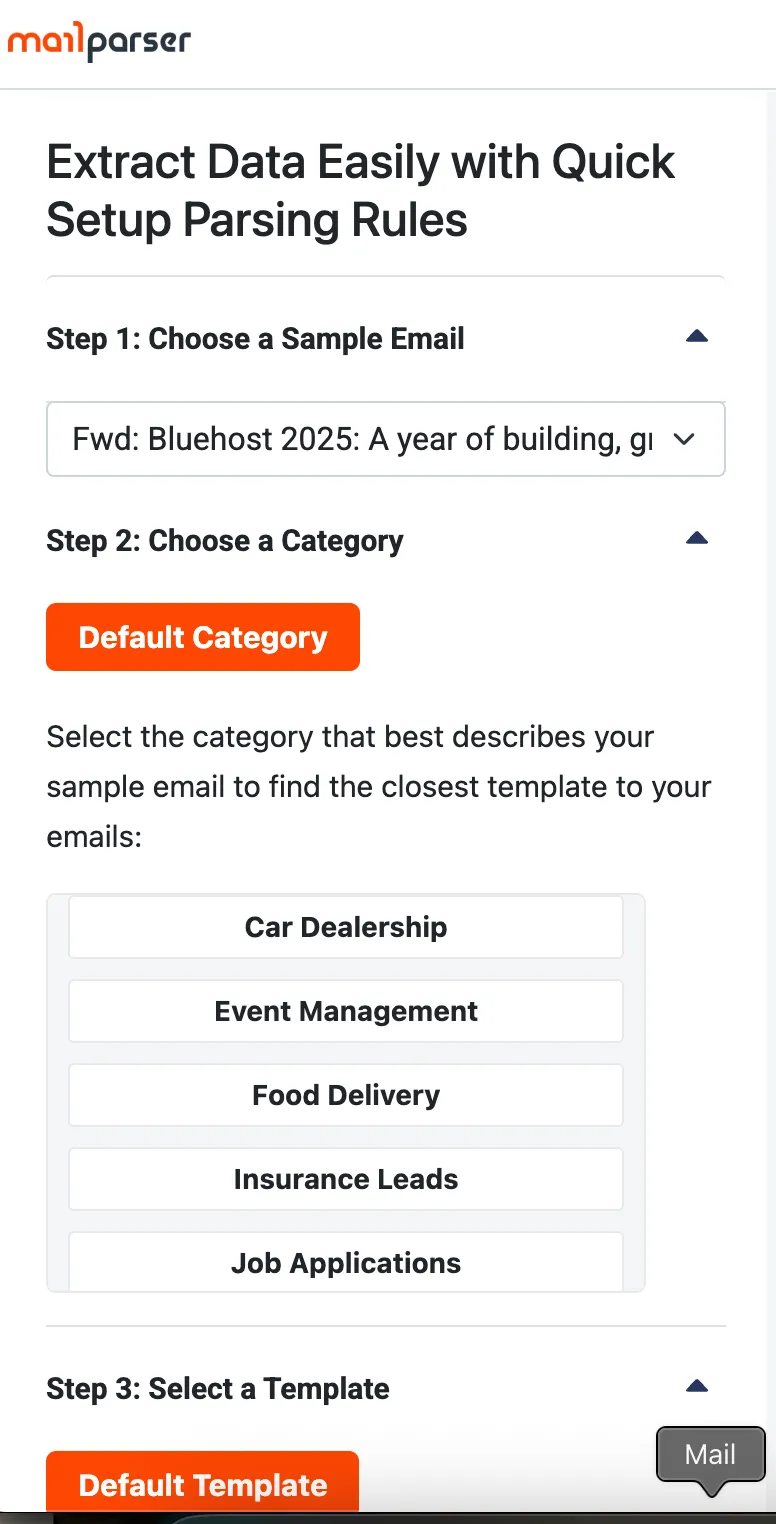The width and height of the screenshot is (776, 1524).
Task: Click the upward triangle beside Step 2
Action: point(697,538)
